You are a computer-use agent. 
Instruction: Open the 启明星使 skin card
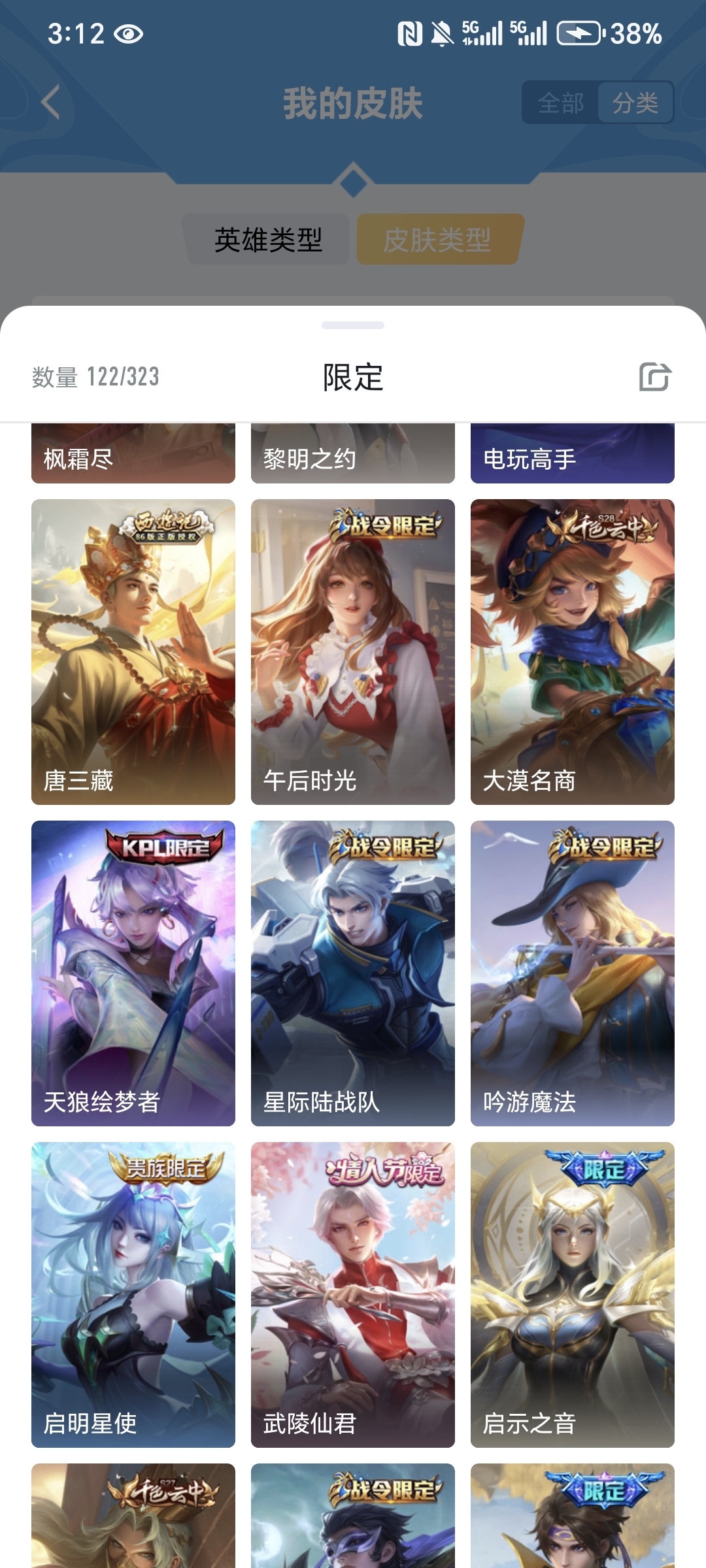(133, 1294)
